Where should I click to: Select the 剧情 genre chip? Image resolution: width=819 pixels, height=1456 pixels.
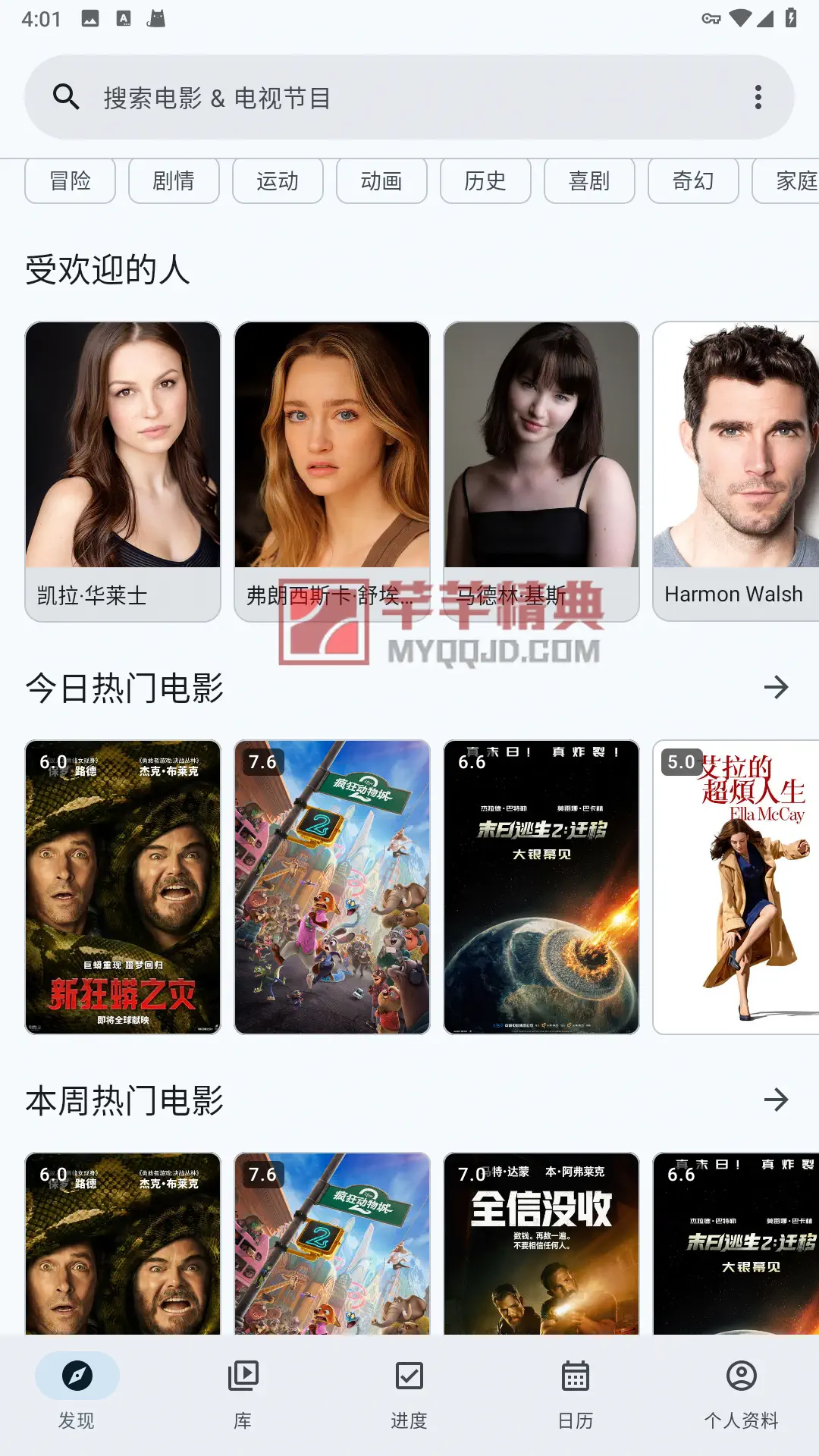pos(174,181)
